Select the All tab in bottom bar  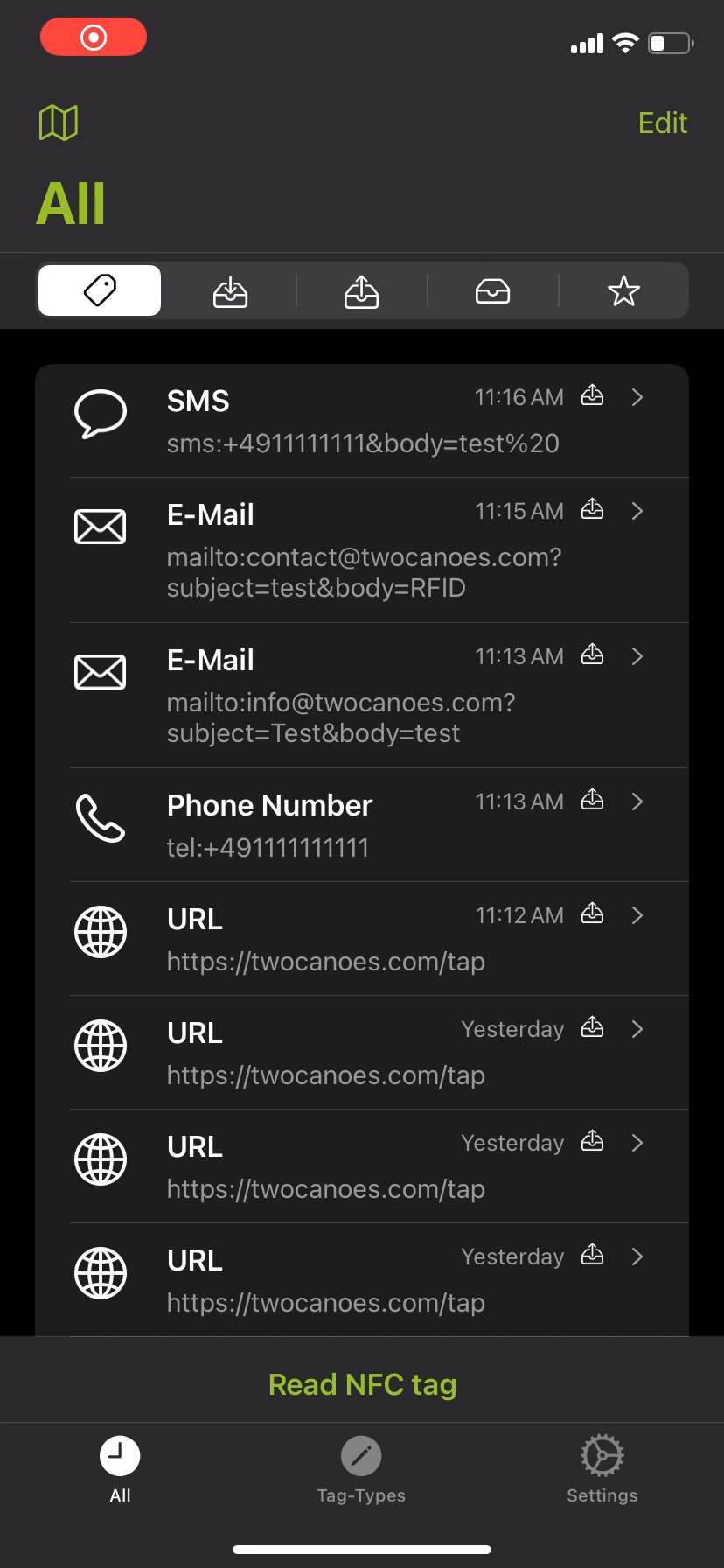pos(120,1470)
